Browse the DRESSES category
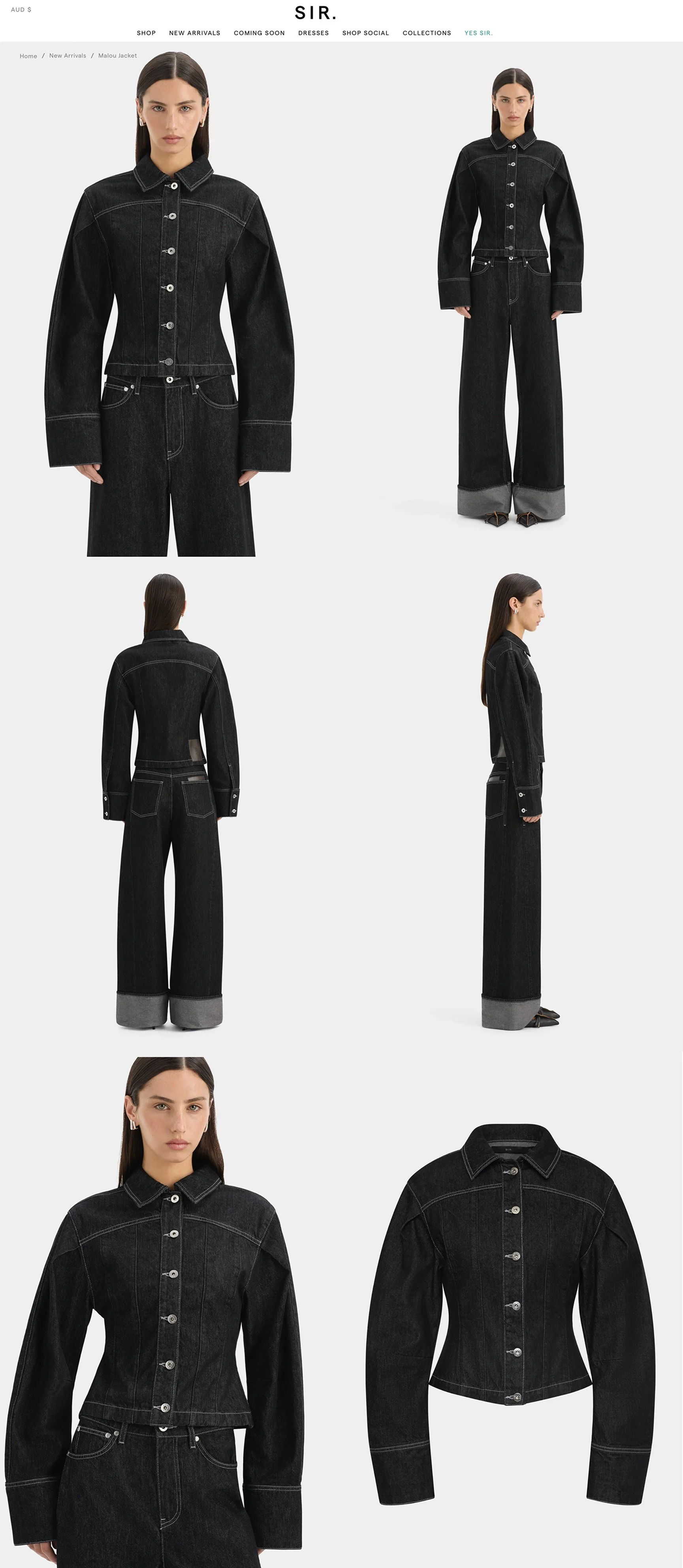This screenshot has height=1568, width=683. tap(314, 33)
